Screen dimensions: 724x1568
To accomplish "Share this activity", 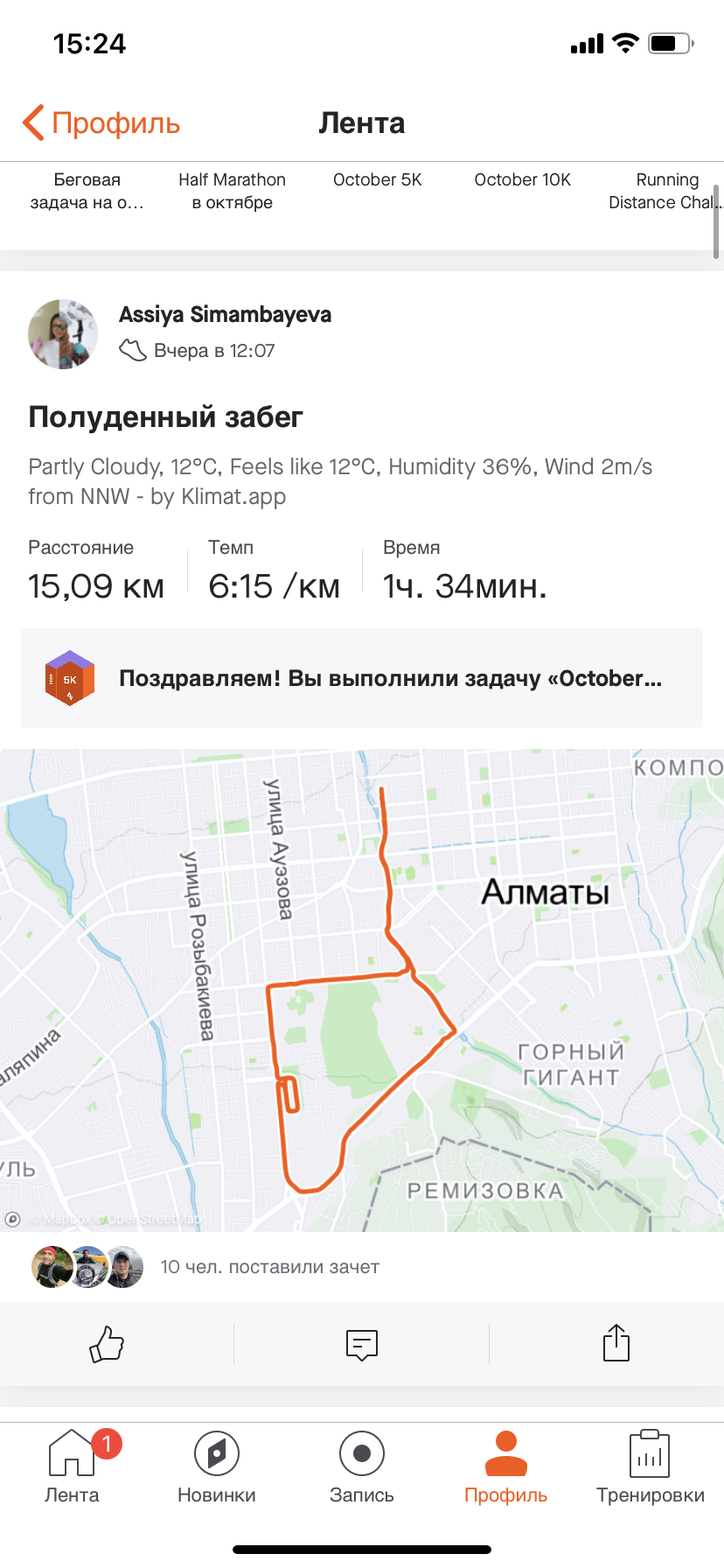I will pyautogui.click(x=616, y=1344).
